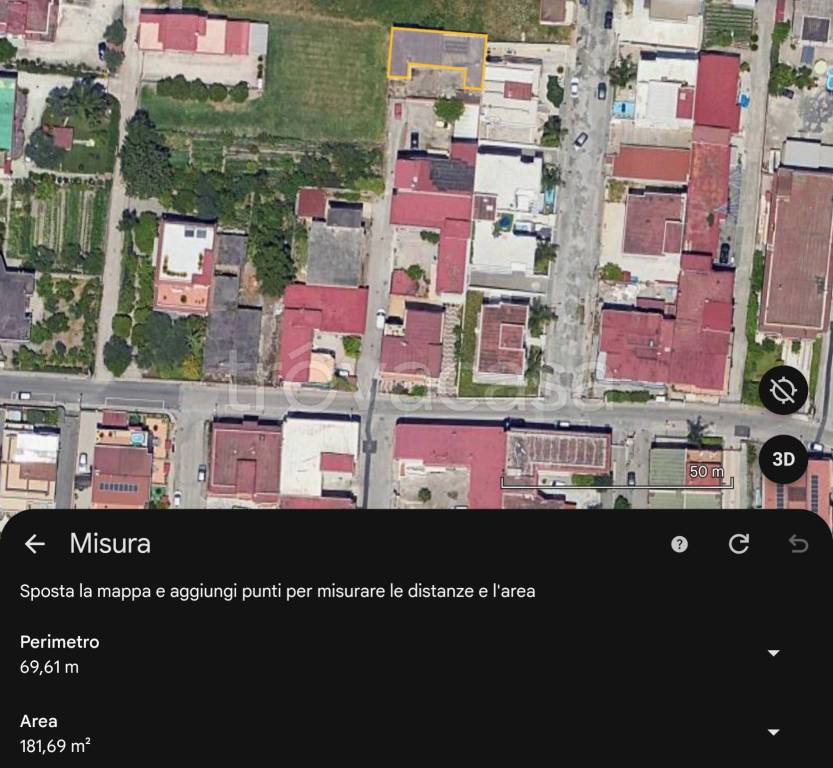This screenshot has width=833, height=768.
Task: Restart the measurement with the refresh icon
Action: click(x=739, y=544)
